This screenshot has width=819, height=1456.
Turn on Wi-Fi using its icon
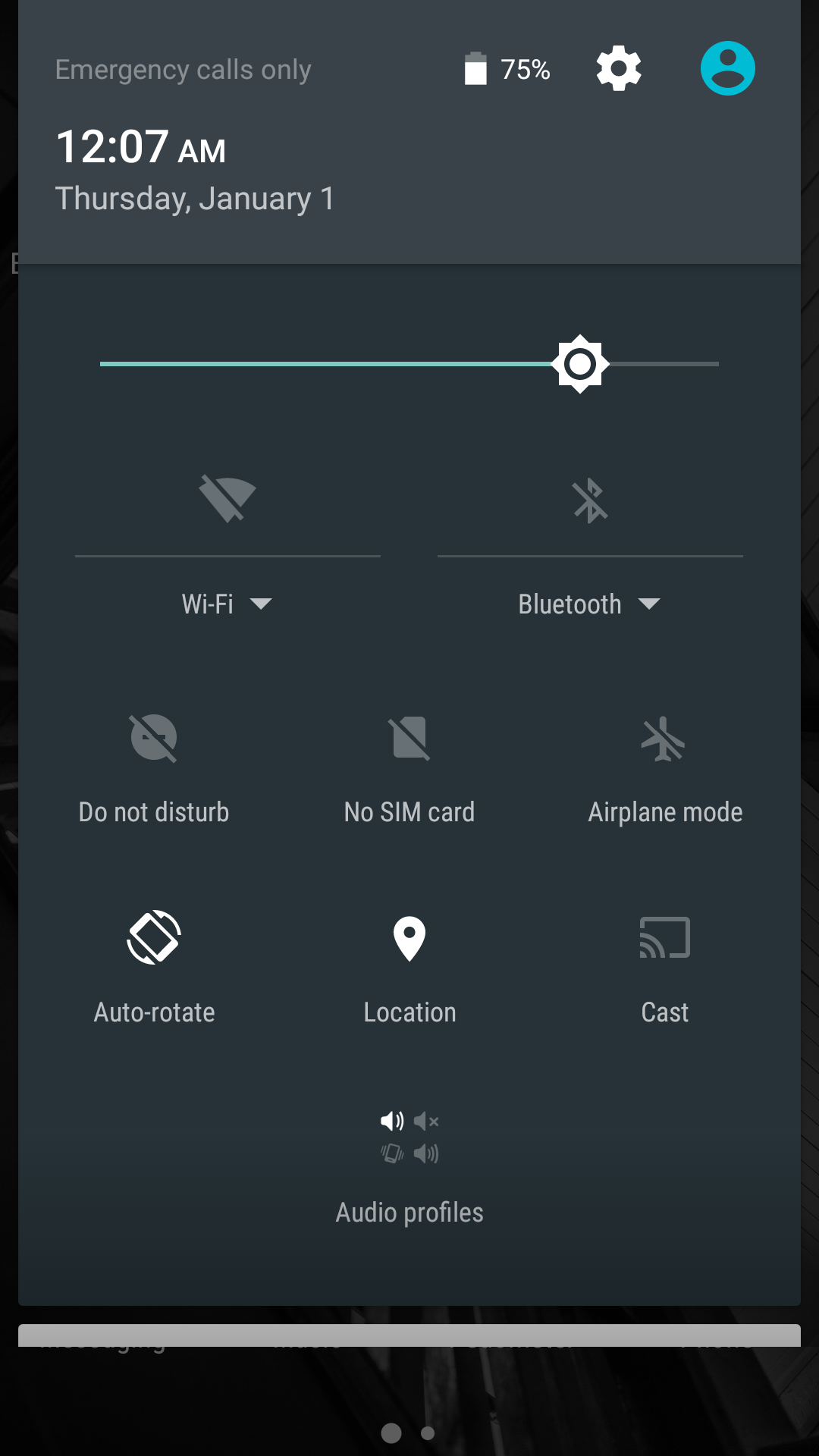(x=227, y=500)
